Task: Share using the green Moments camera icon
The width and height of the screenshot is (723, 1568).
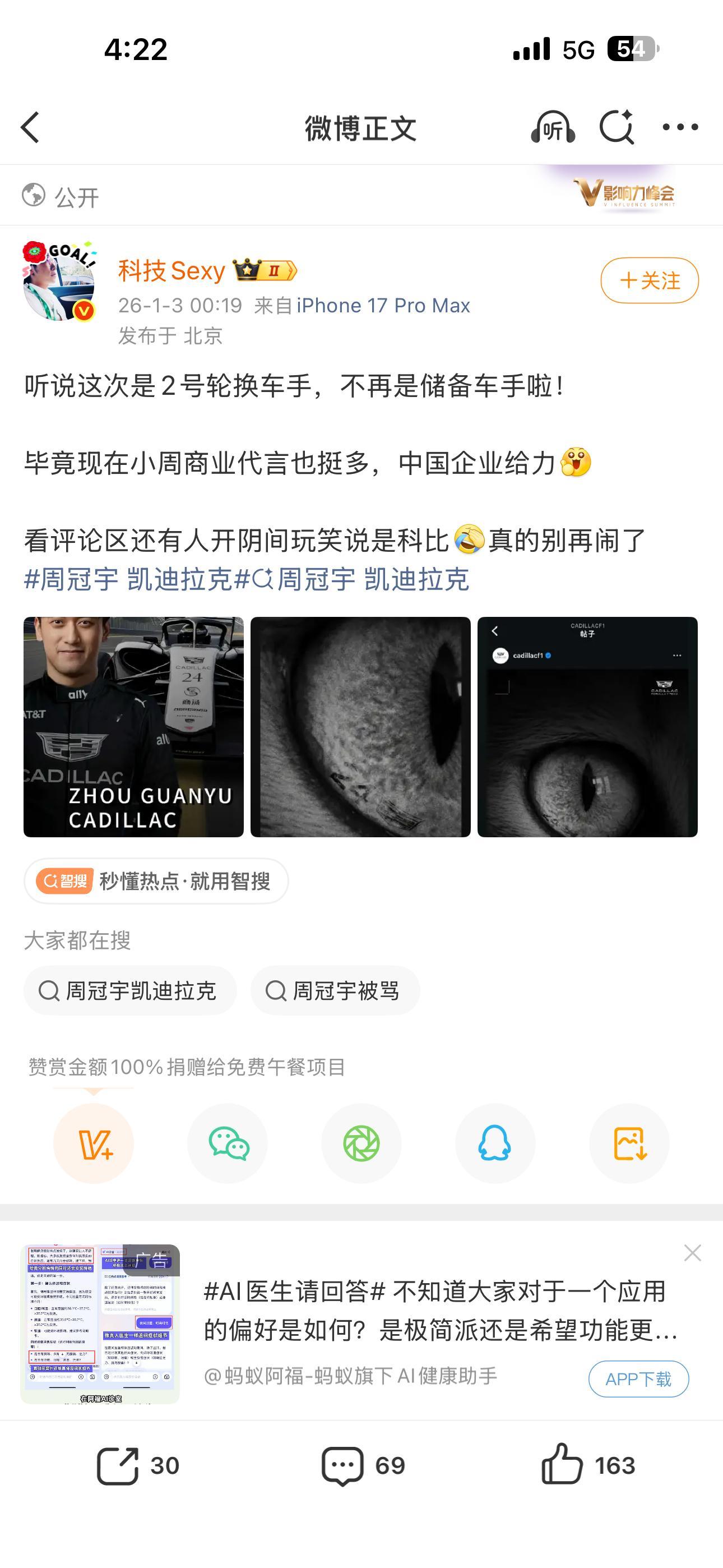Action: pos(361,1143)
